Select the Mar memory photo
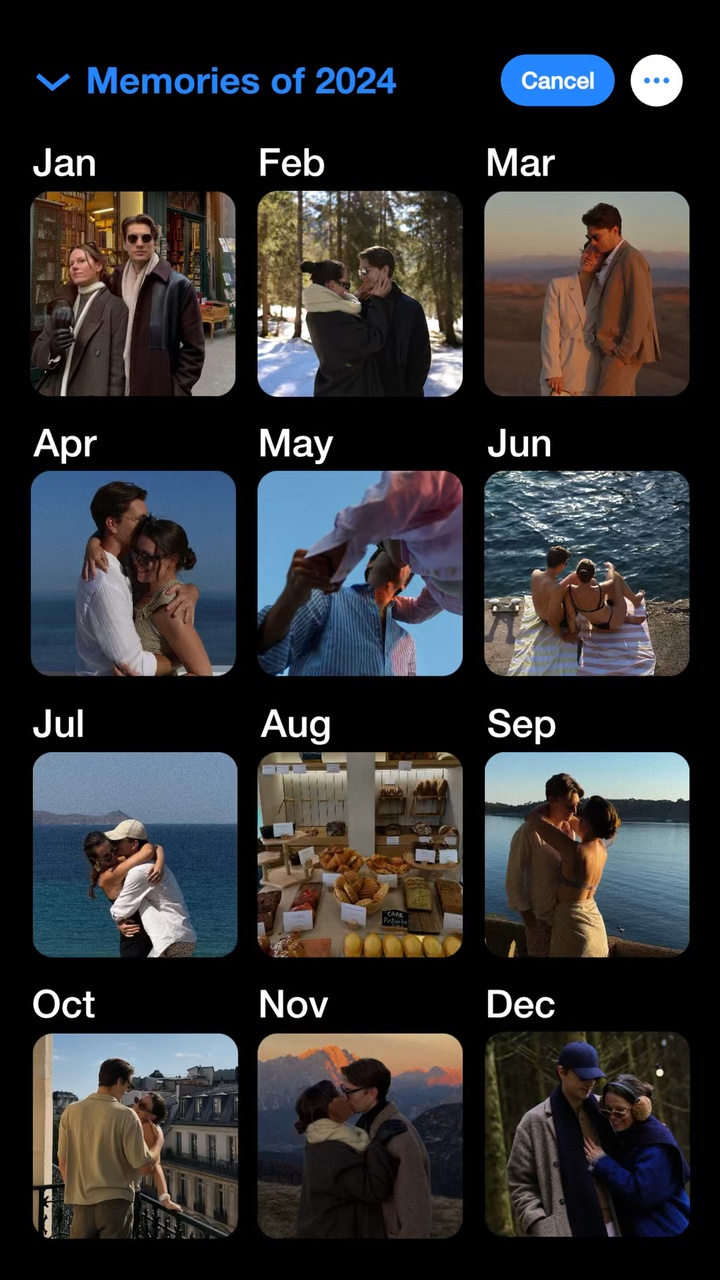The image size is (720, 1280). [x=587, y=294]
